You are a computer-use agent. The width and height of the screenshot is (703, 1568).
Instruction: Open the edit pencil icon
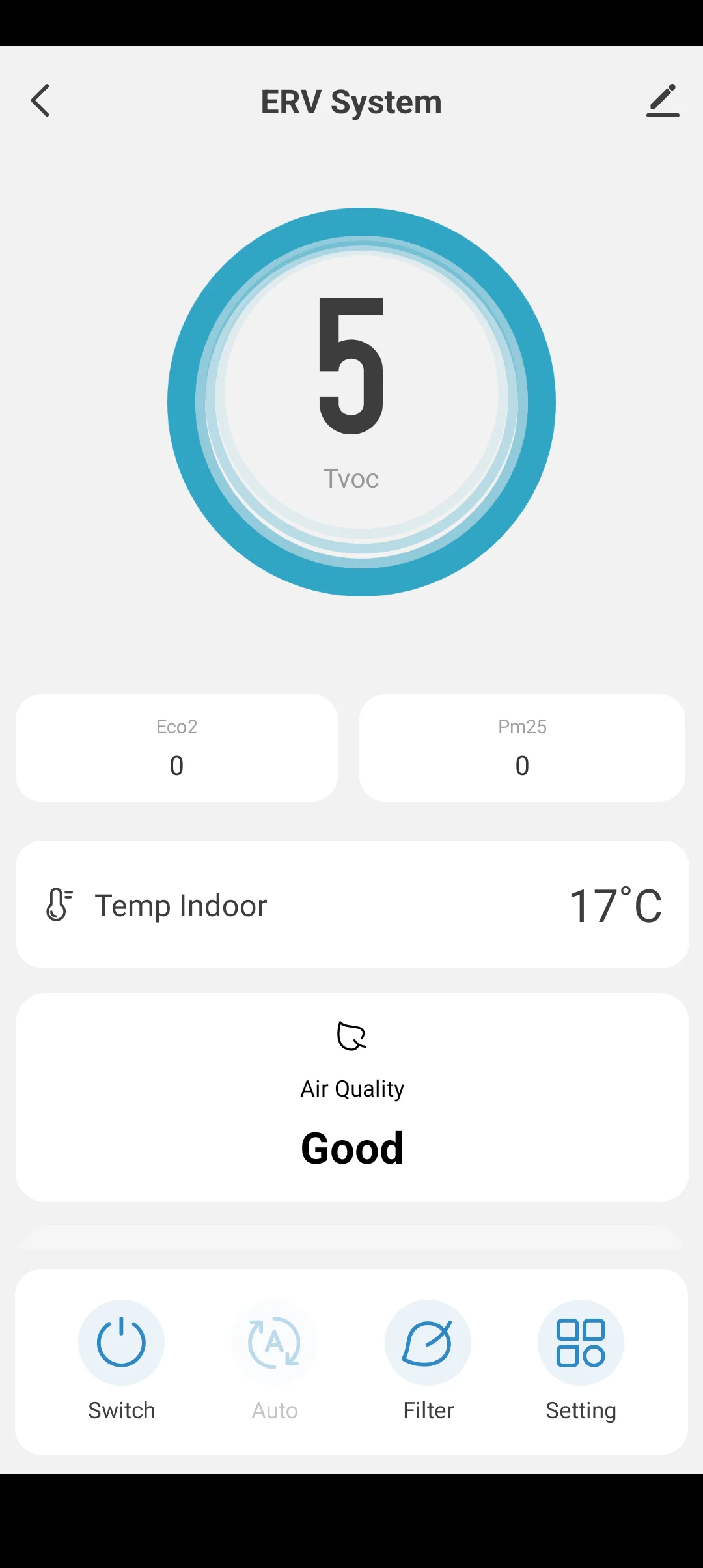(x=663, y=101)
